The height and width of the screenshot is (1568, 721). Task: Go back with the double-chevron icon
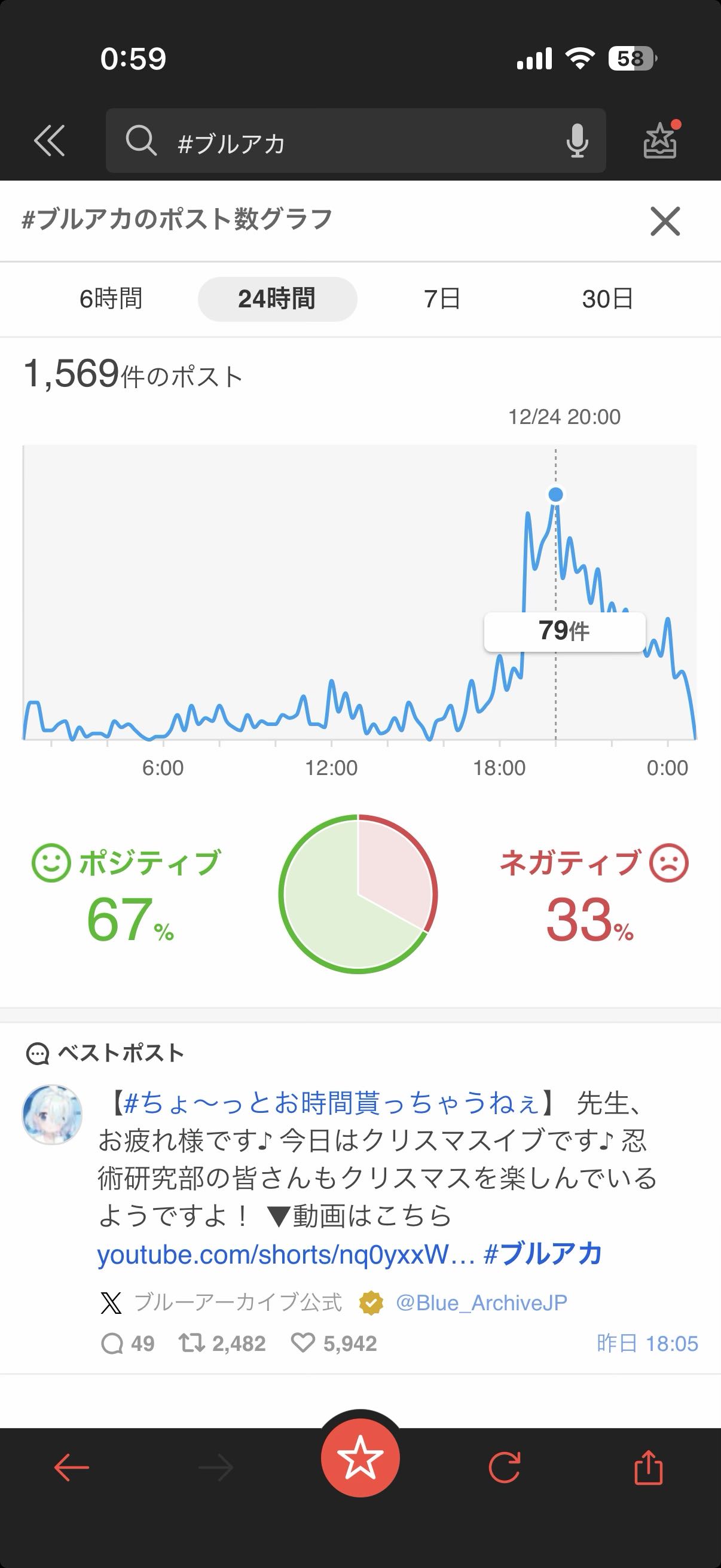(x=49, y=141)
